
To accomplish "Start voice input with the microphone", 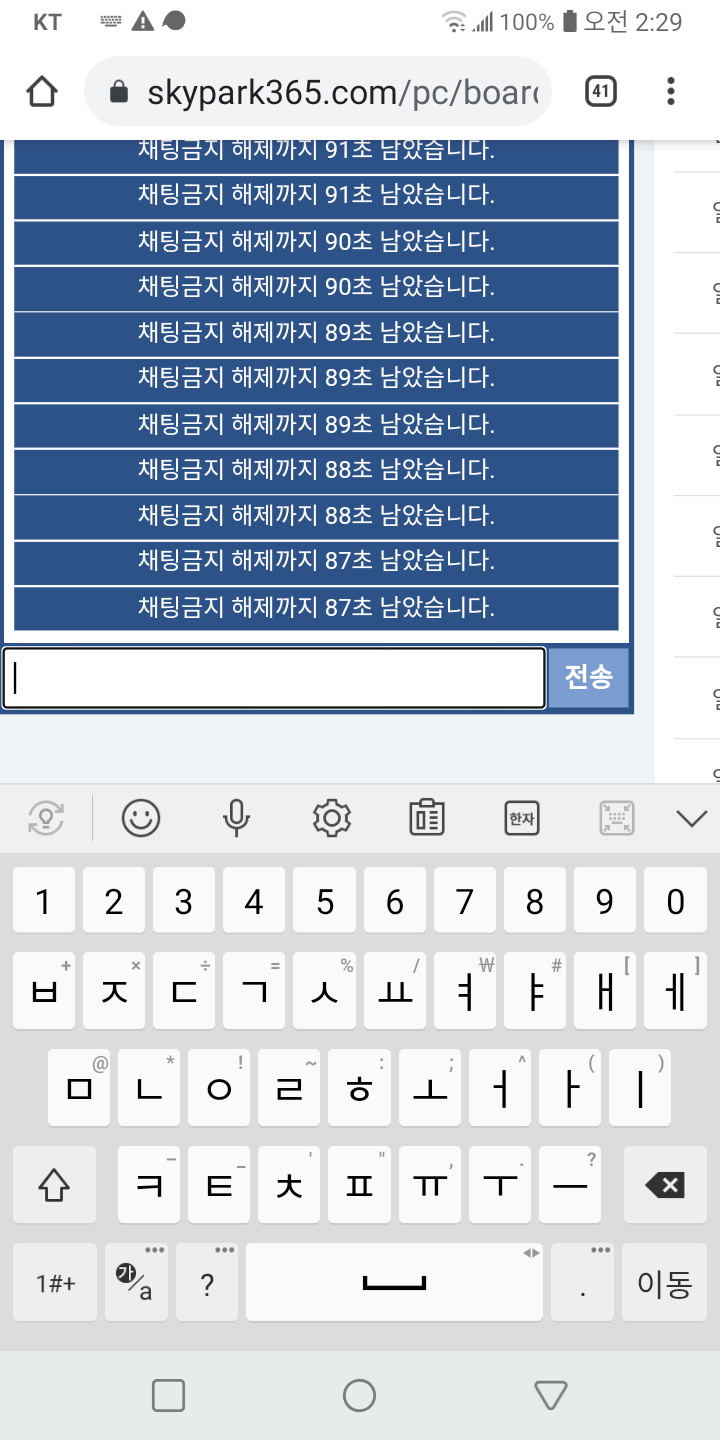I will [x=236, y=819].
